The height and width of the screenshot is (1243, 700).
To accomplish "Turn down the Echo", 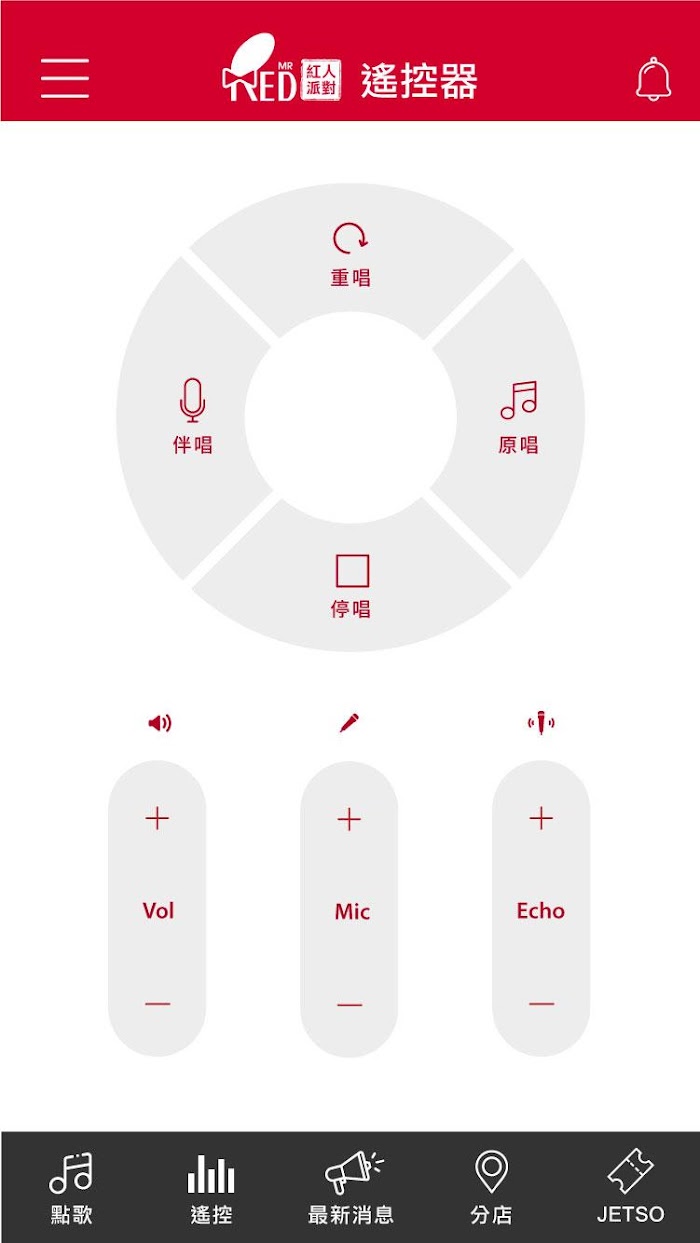I will 541,1004.
